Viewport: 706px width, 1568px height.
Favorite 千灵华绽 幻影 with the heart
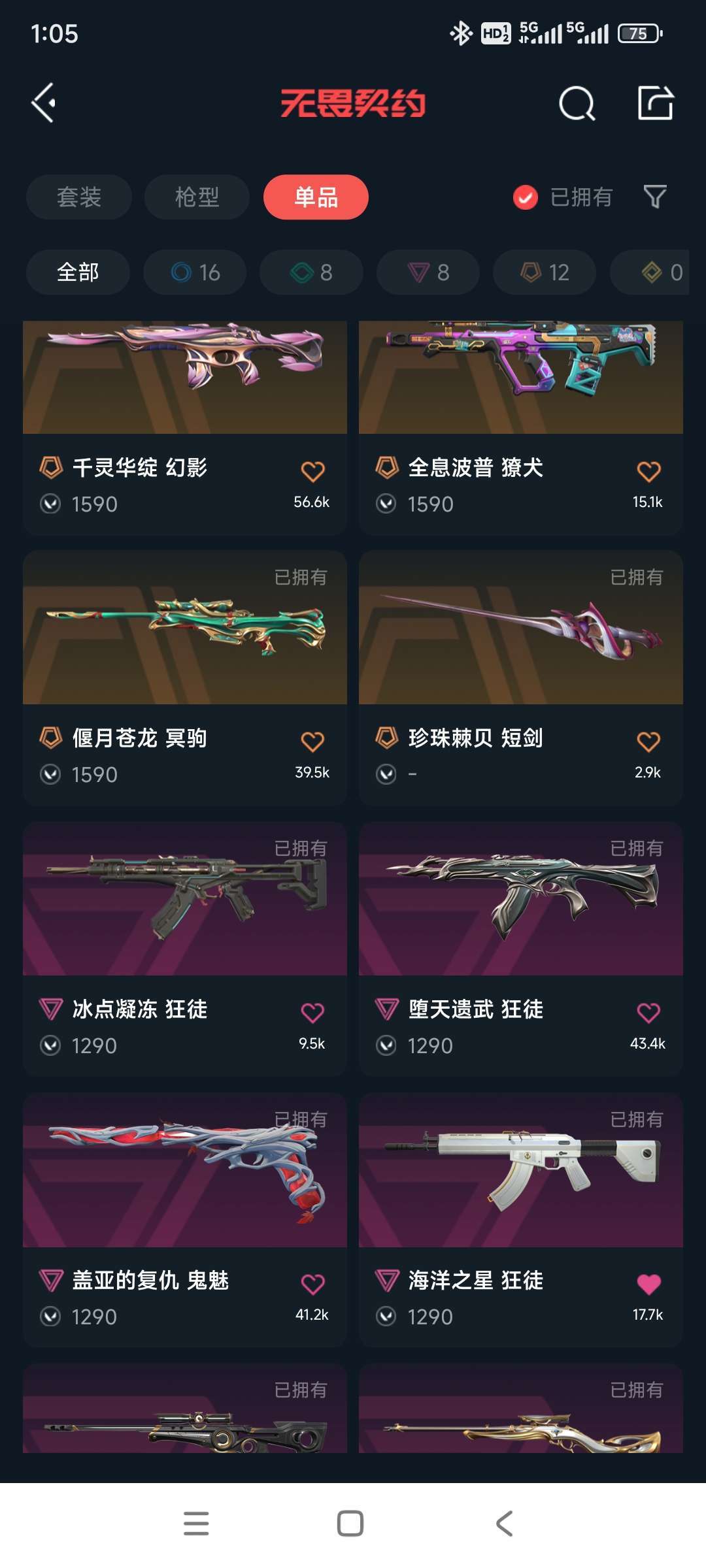pos(312,468)
